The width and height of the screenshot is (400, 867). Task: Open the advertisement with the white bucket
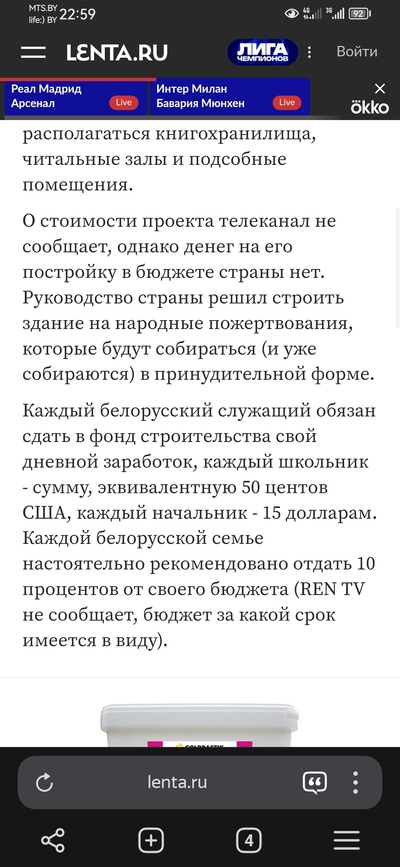point(200,724)
